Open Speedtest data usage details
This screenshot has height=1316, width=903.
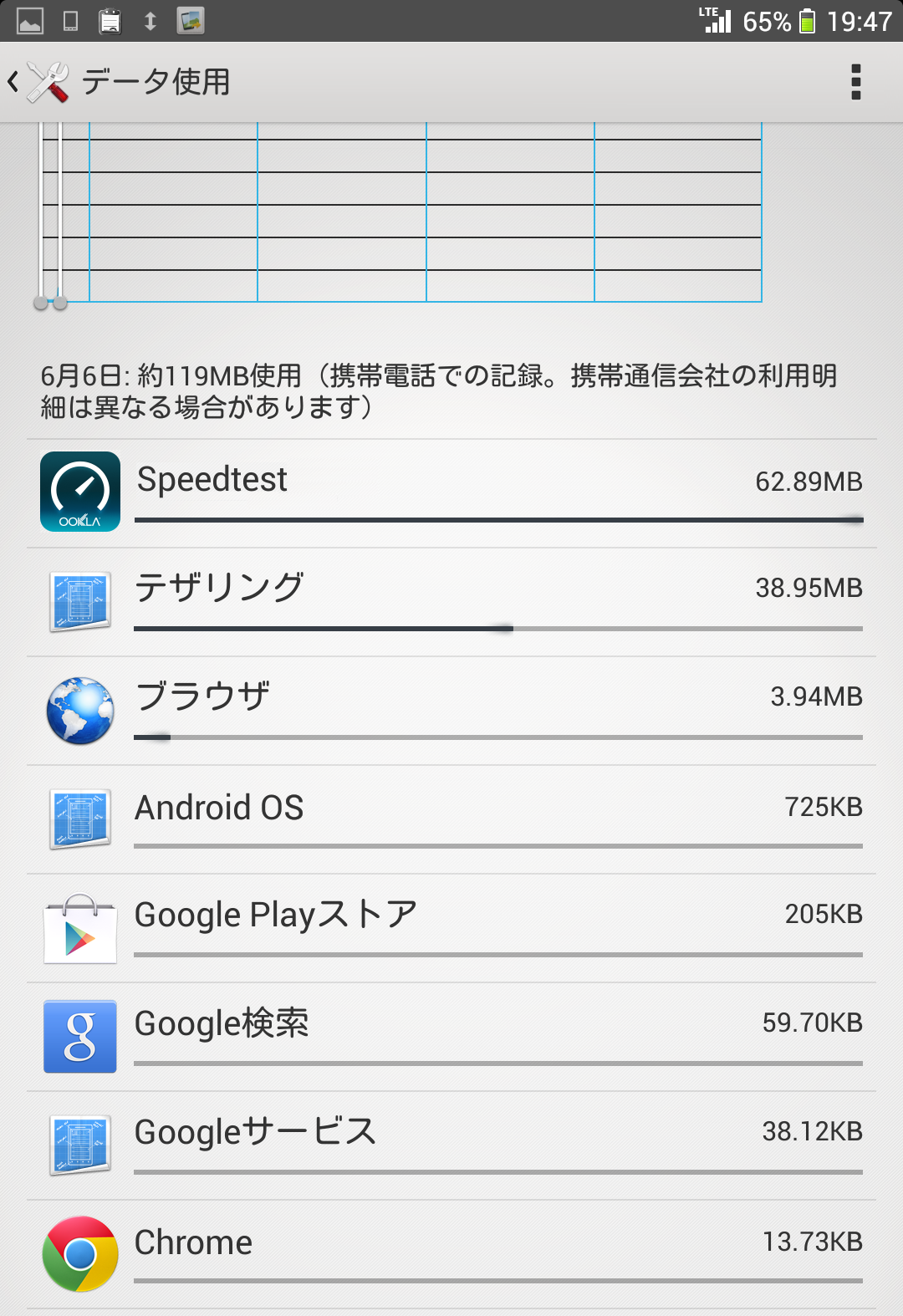(451, 493)
